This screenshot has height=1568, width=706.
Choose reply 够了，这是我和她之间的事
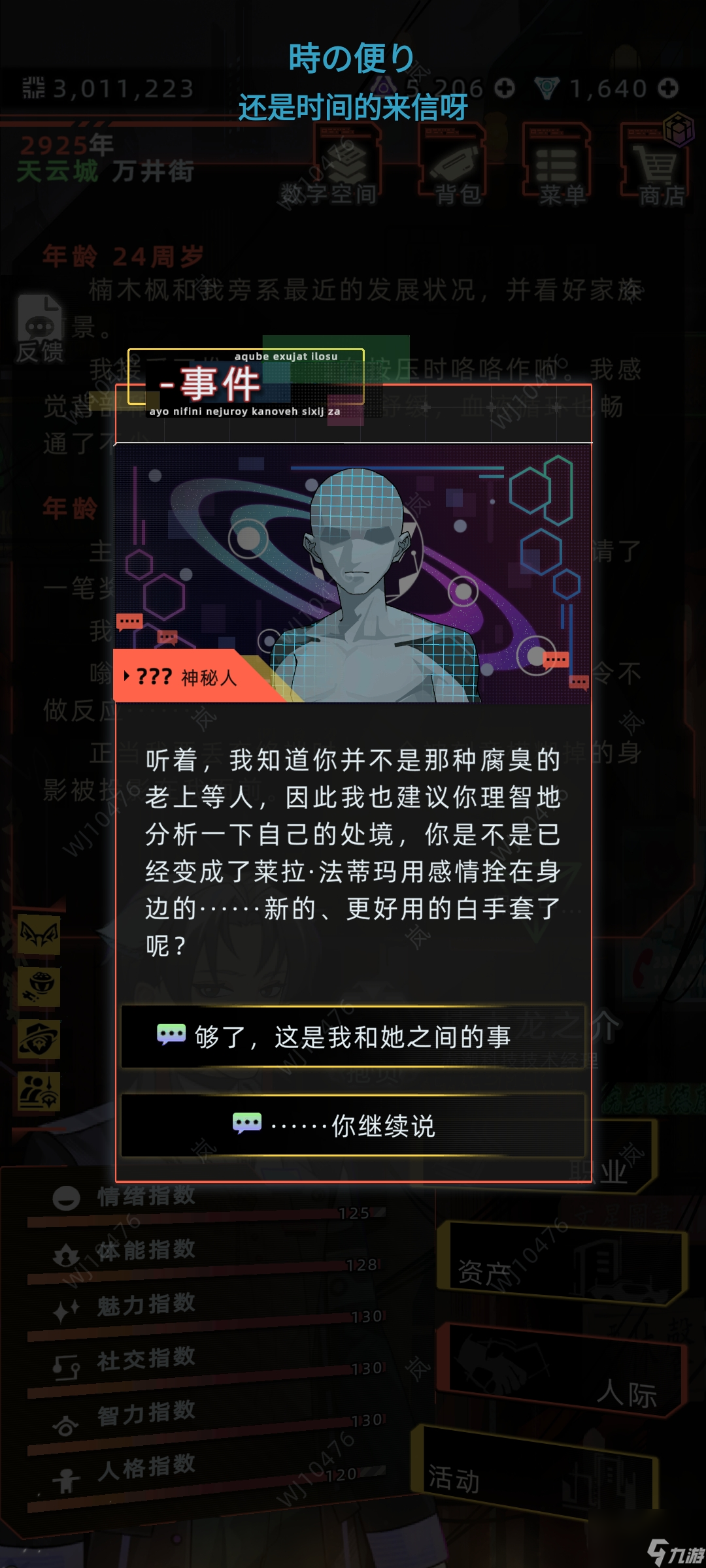coord(353,1037)
